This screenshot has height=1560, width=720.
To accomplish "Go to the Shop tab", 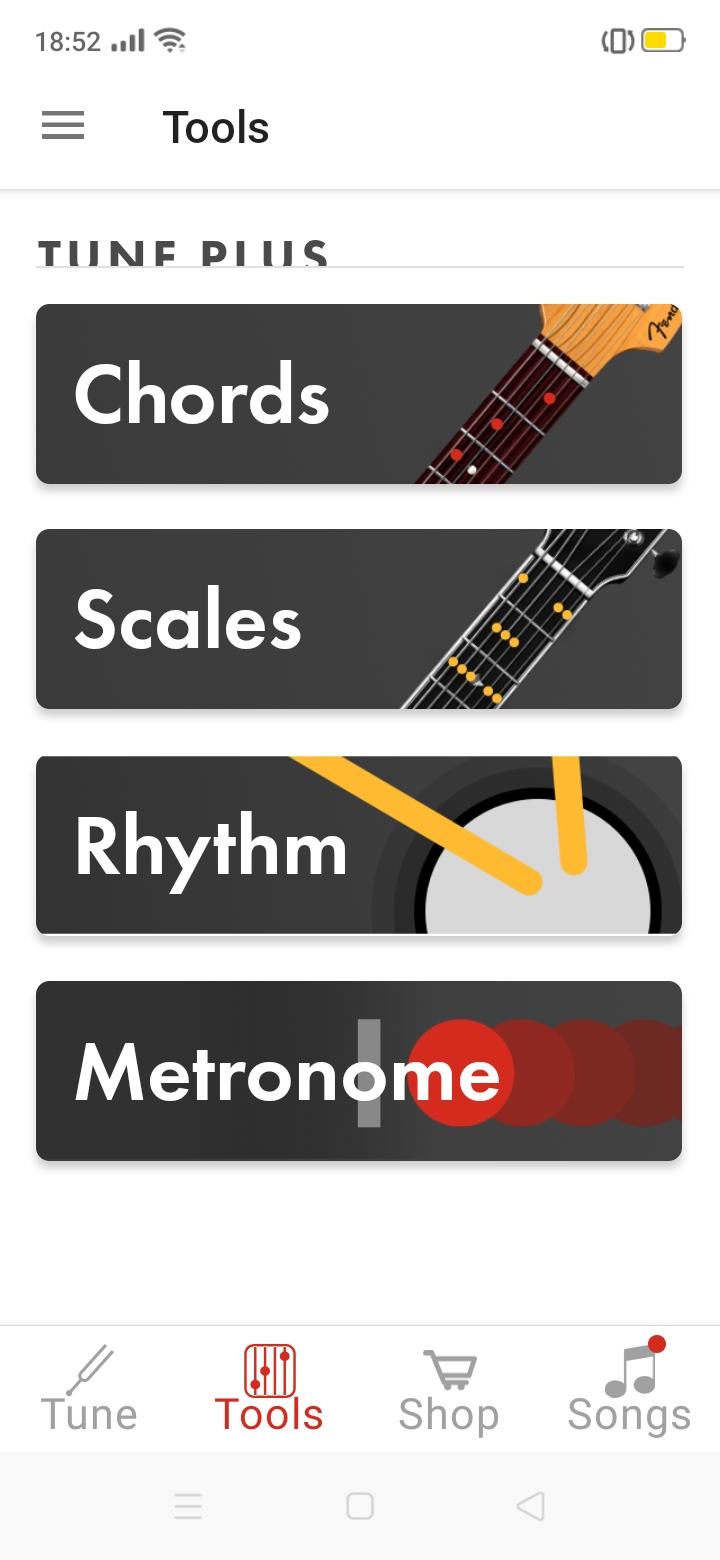I will (x=449, y=1390).
